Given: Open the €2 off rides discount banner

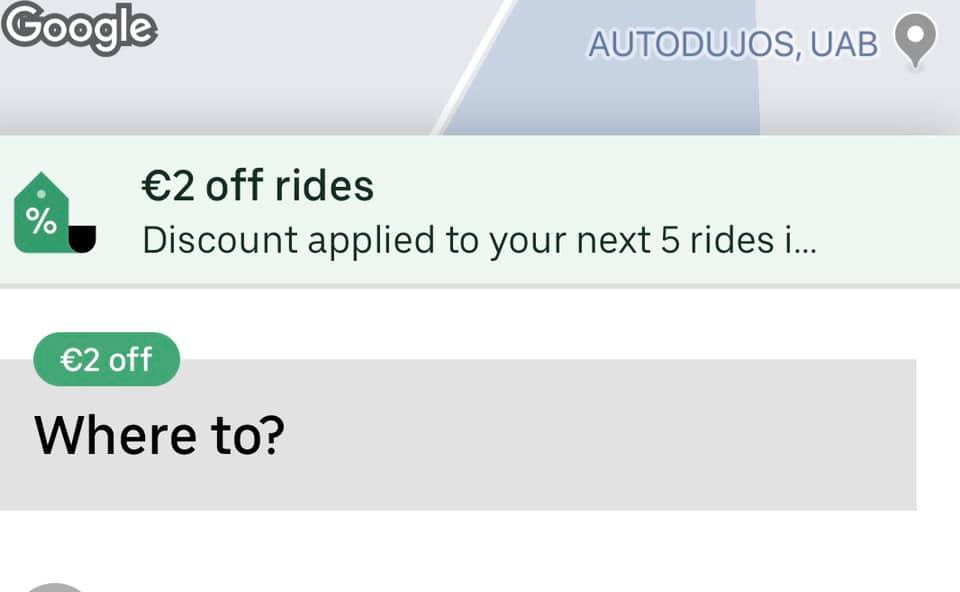Looking at the screenshot, I should (x=478, y=211).
